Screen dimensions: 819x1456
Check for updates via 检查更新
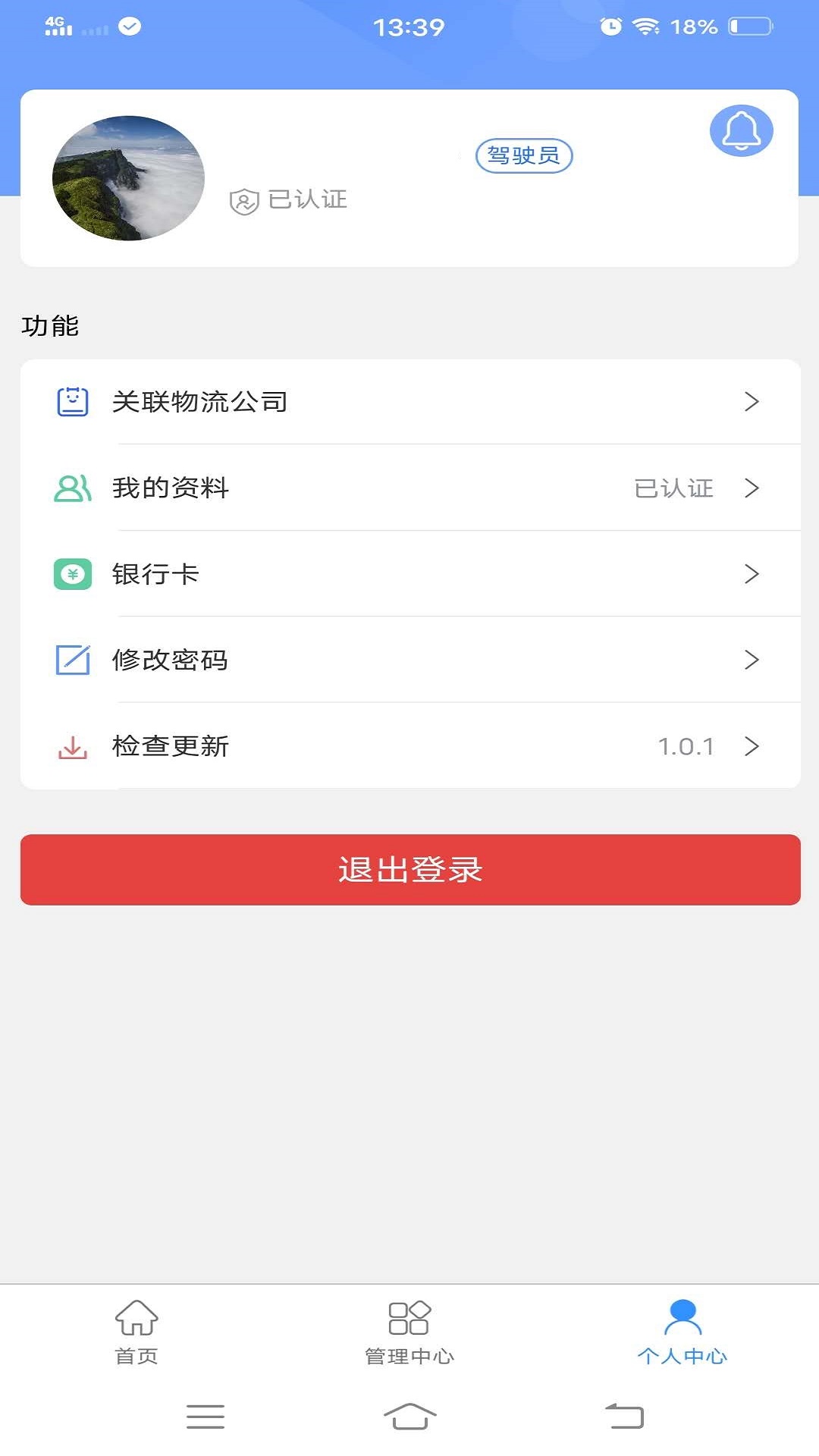point(410,746)
